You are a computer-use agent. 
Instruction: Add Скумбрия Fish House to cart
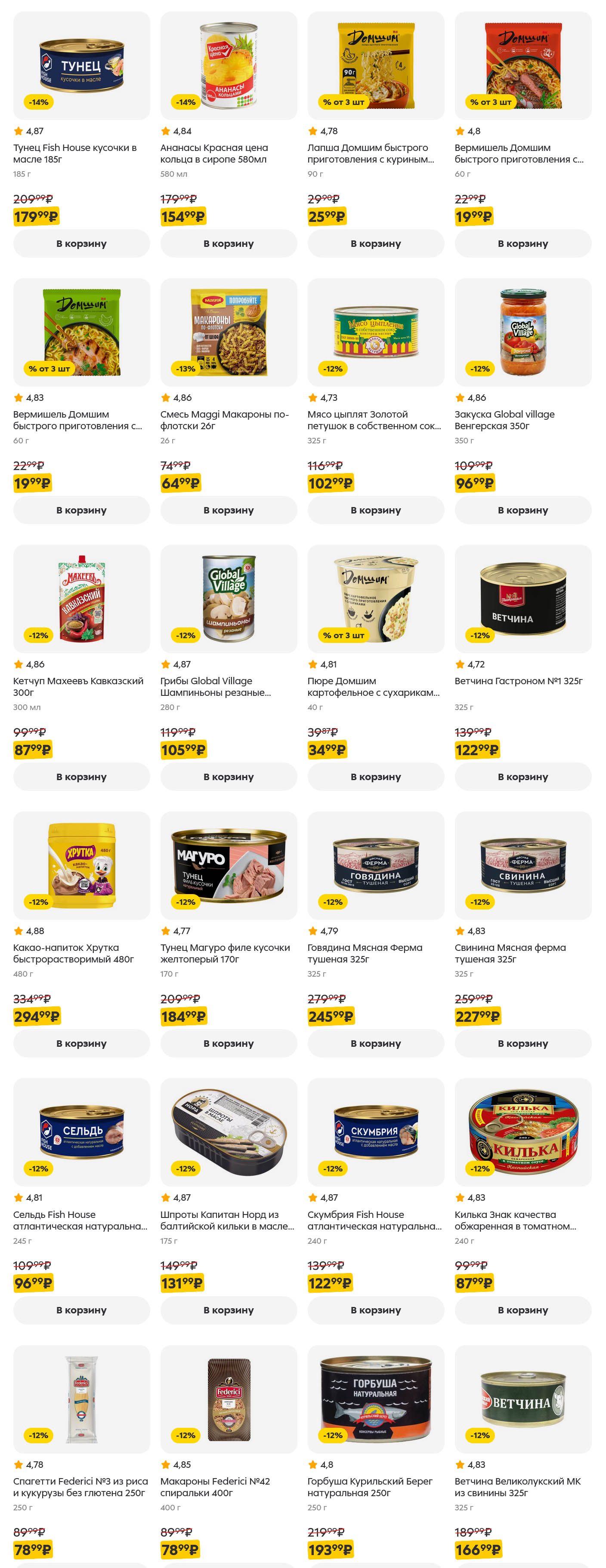click(375, 1310)
